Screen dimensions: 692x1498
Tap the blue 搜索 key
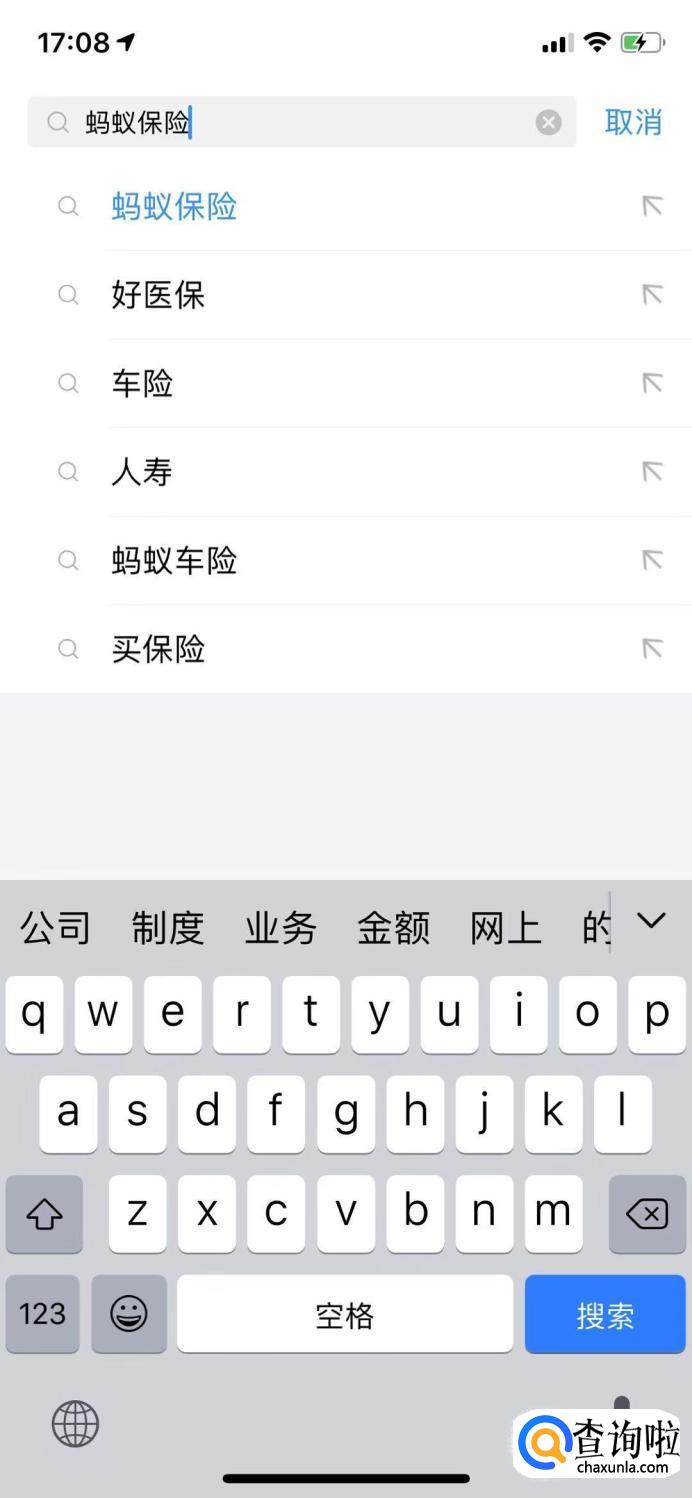[605, 1314]
